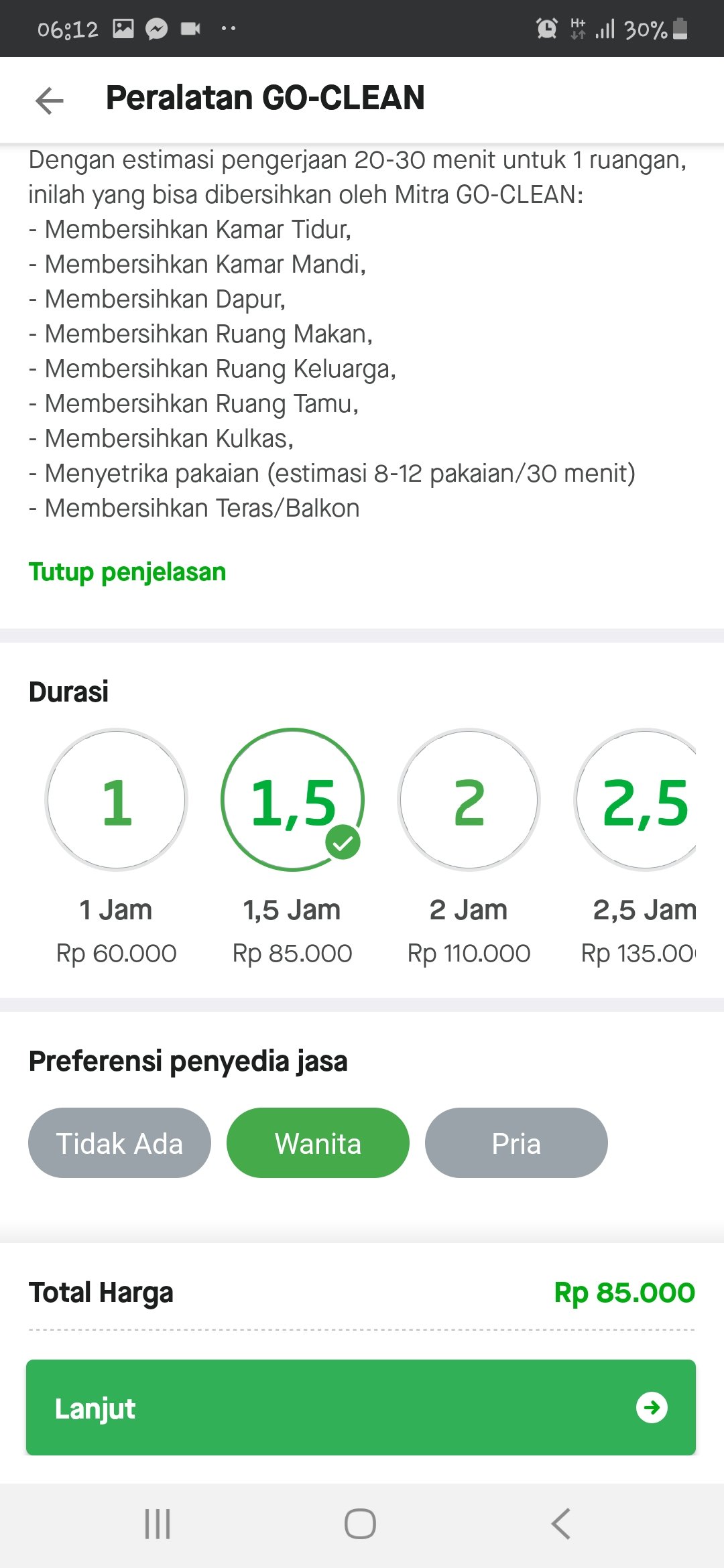The height and width of the screenshot is (1568, 724).
Task: Collapse details via Tutup penjelasan
Action: [127, 572]
